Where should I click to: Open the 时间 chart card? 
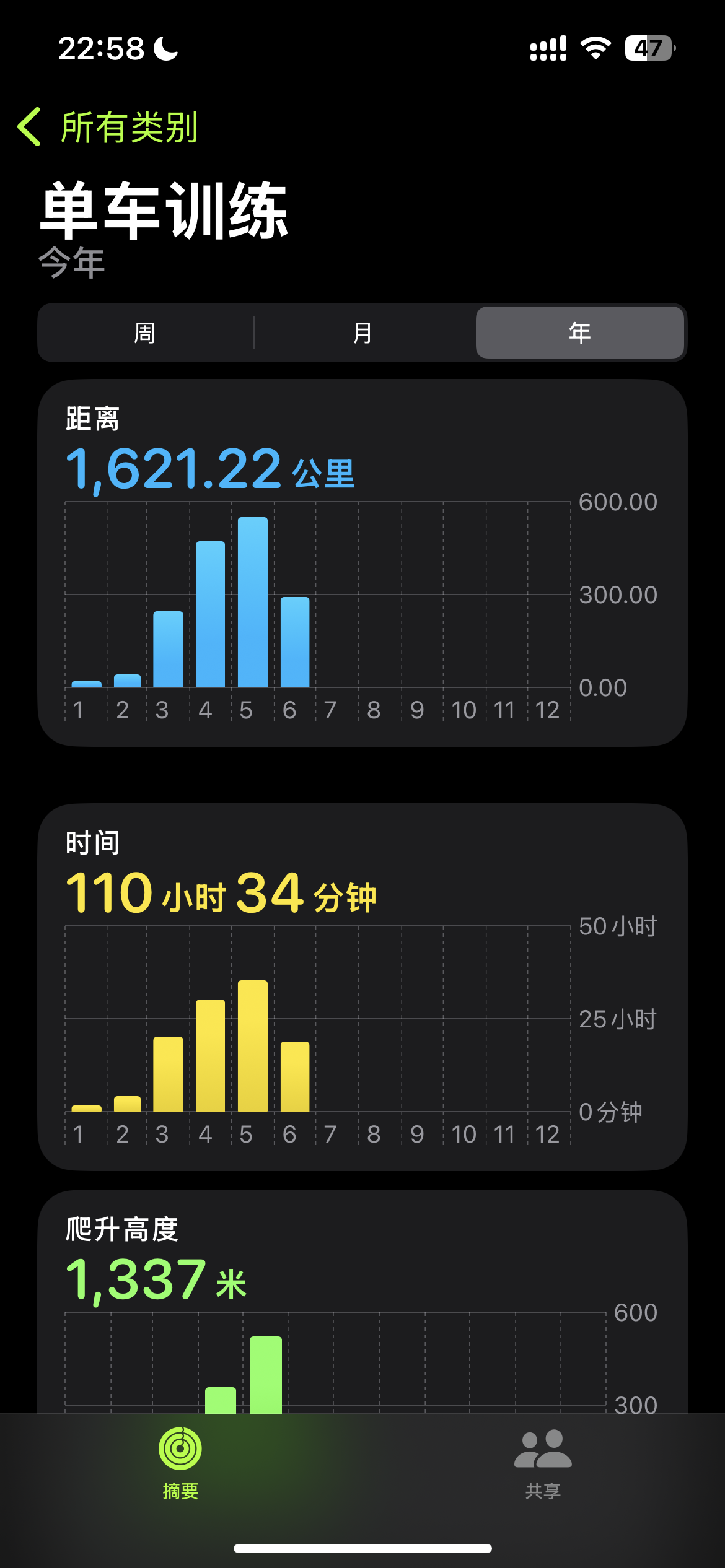coord(362,987)
